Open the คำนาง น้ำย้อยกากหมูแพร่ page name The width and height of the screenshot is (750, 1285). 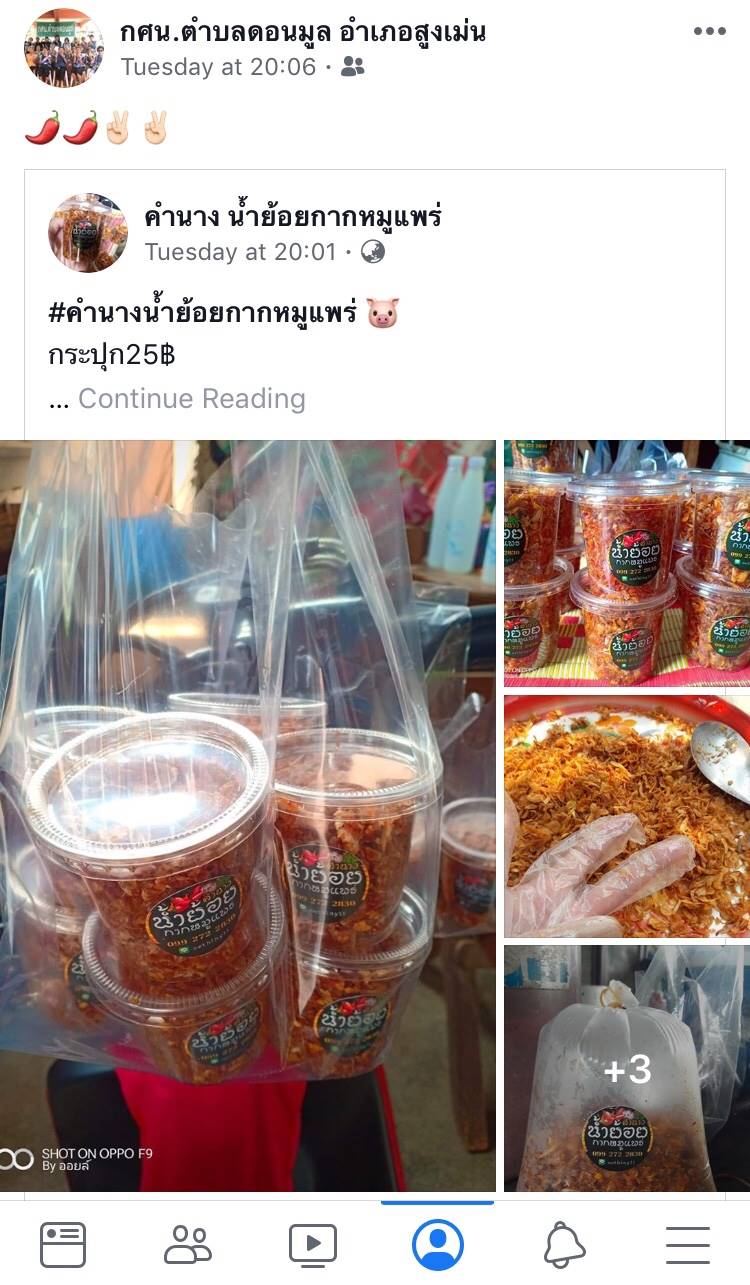click(293, 215)
